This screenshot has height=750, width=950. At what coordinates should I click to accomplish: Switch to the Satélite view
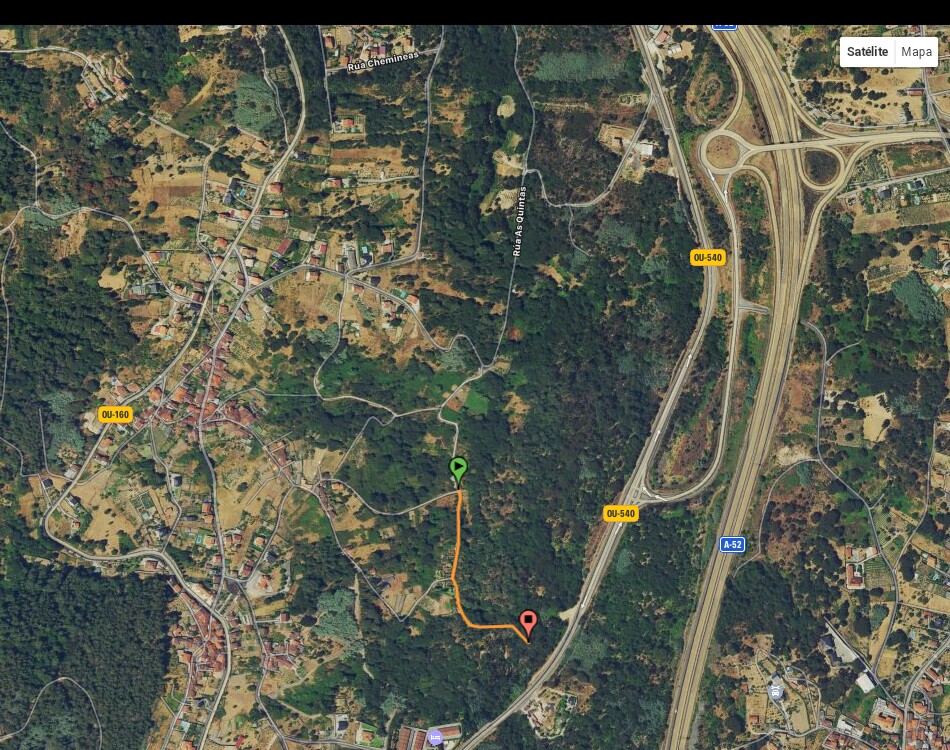tap(867, 52)
